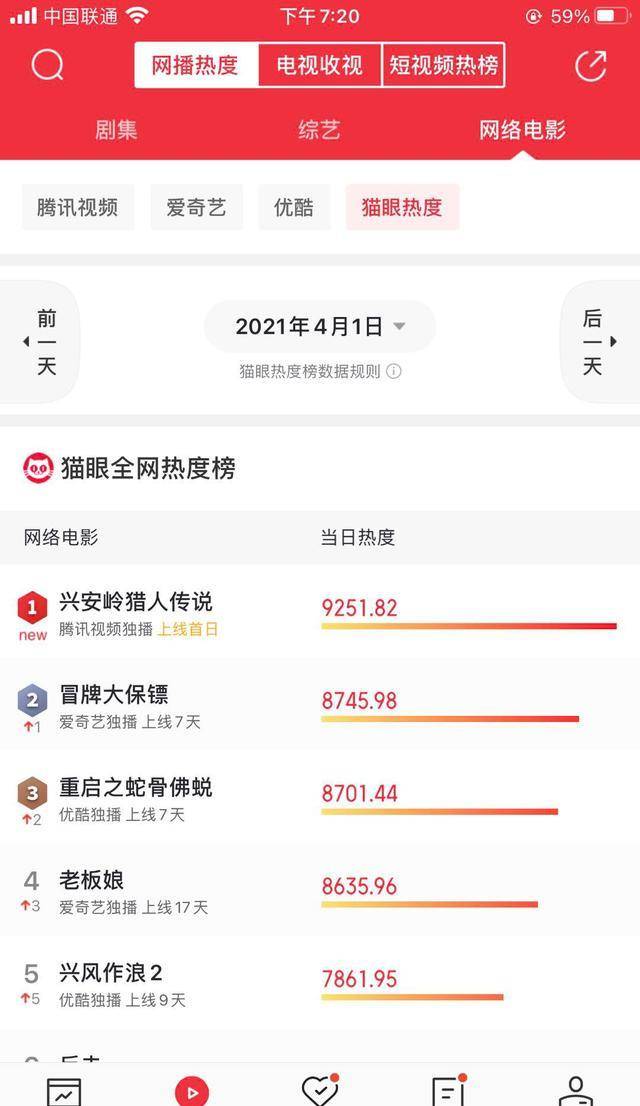Viewport: 640px width, 1106px height.
Task: Switch to 短视频热榜 segment
Action: pyautogui.click(x=444, y=66)
